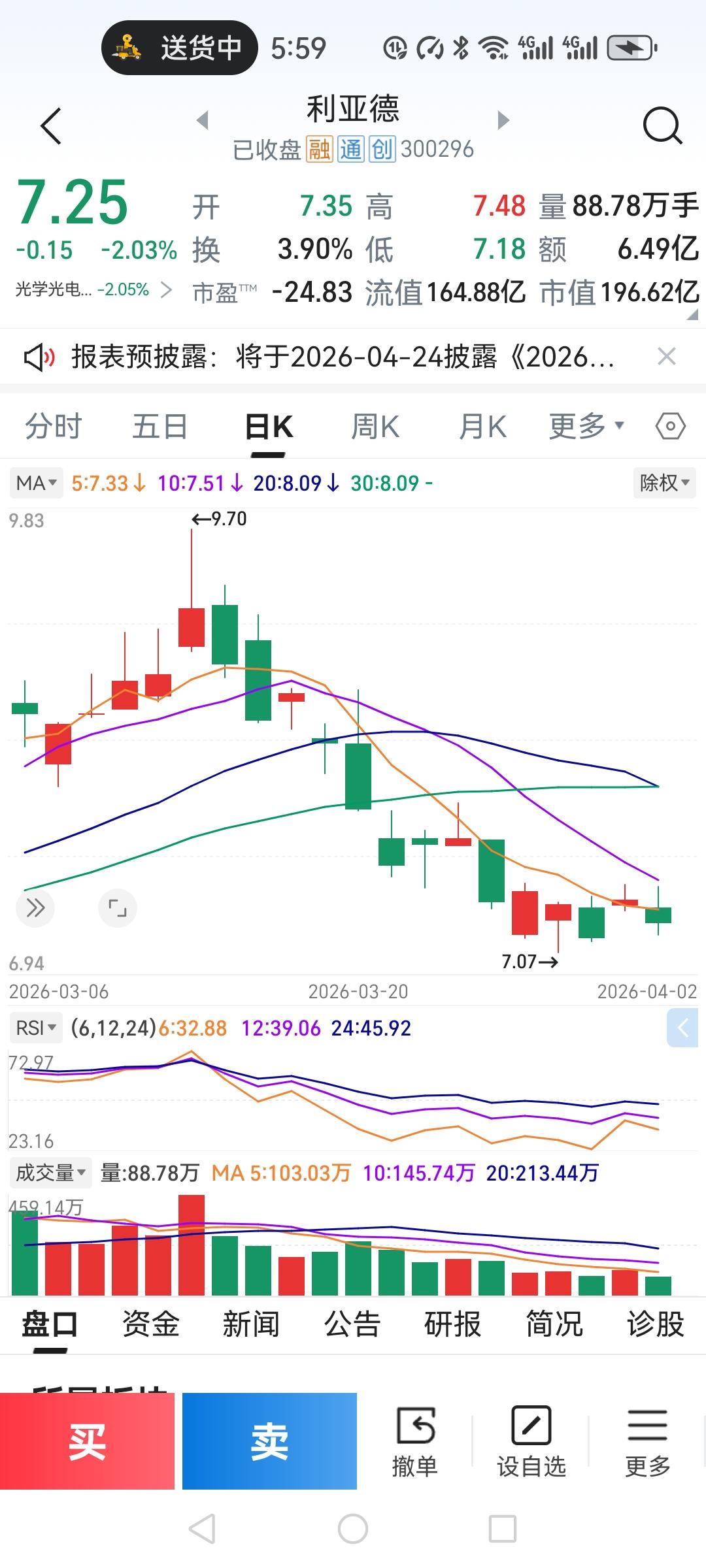Switch to the next stock arrow
The width and height of the screenshot is (706, 1568).
pyautogui.click(x=503, y=120)
